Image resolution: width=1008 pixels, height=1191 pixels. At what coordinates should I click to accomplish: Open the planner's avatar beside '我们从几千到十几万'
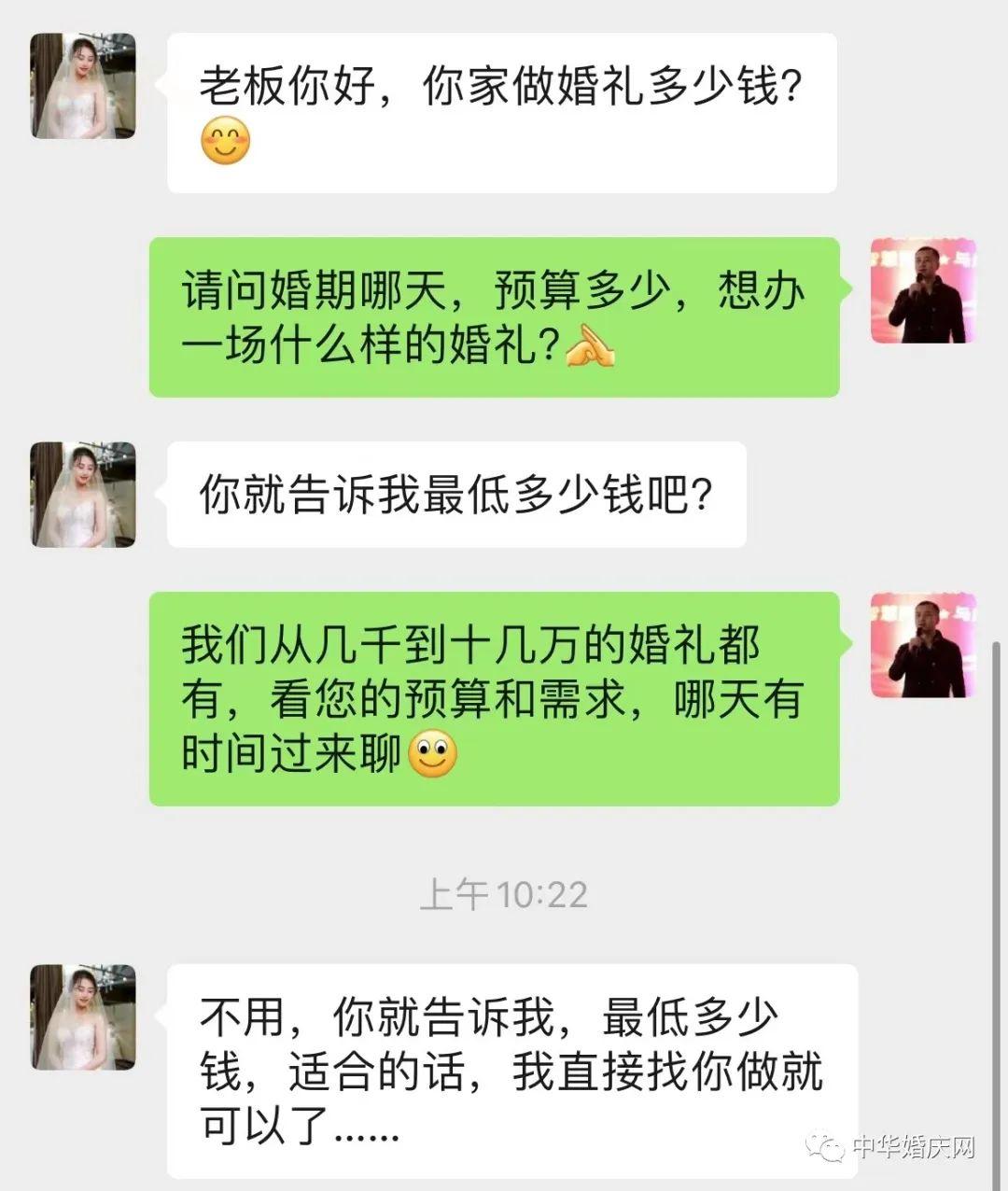(923, 645)
